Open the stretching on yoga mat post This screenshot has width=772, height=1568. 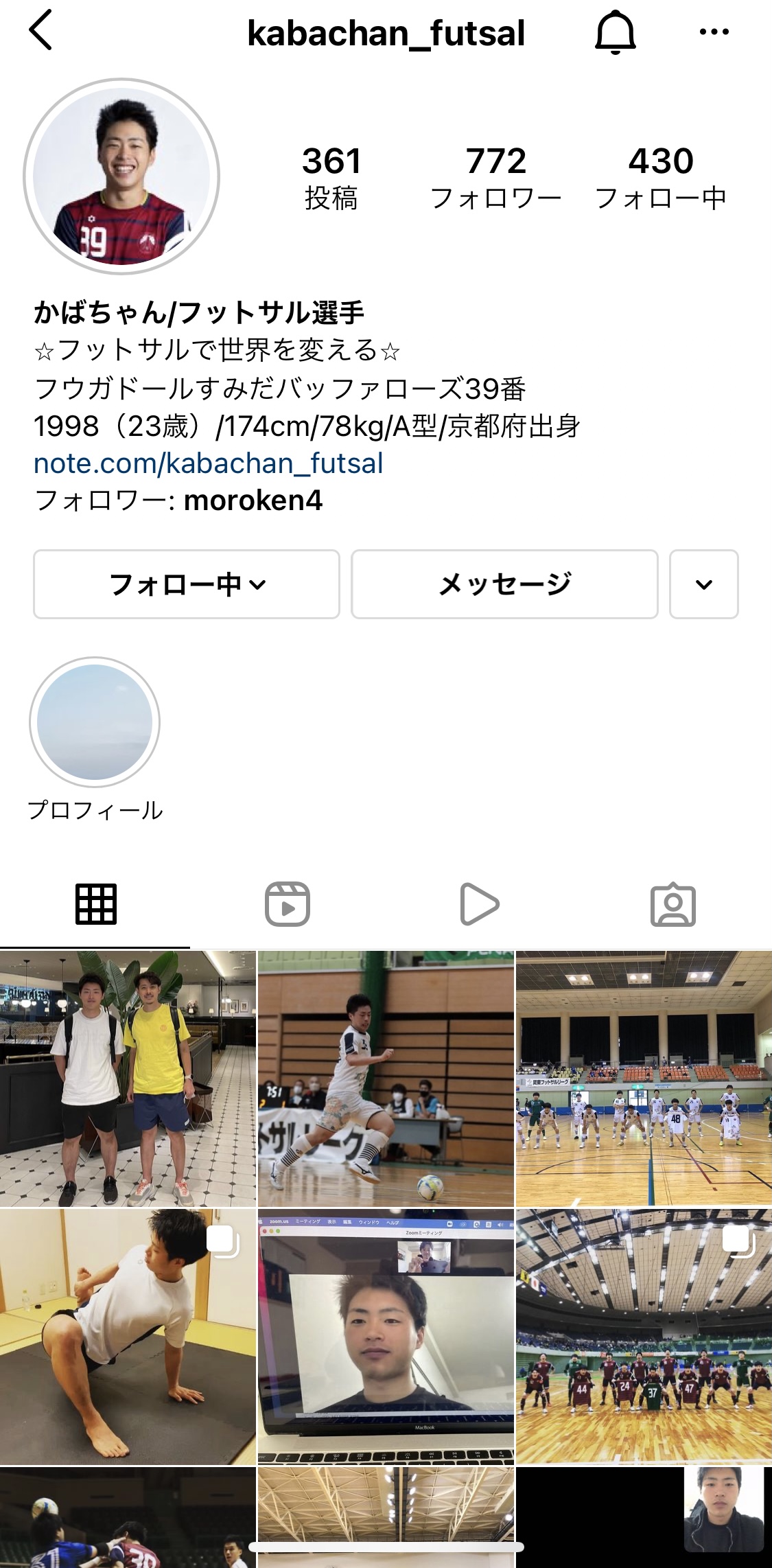128,1337
